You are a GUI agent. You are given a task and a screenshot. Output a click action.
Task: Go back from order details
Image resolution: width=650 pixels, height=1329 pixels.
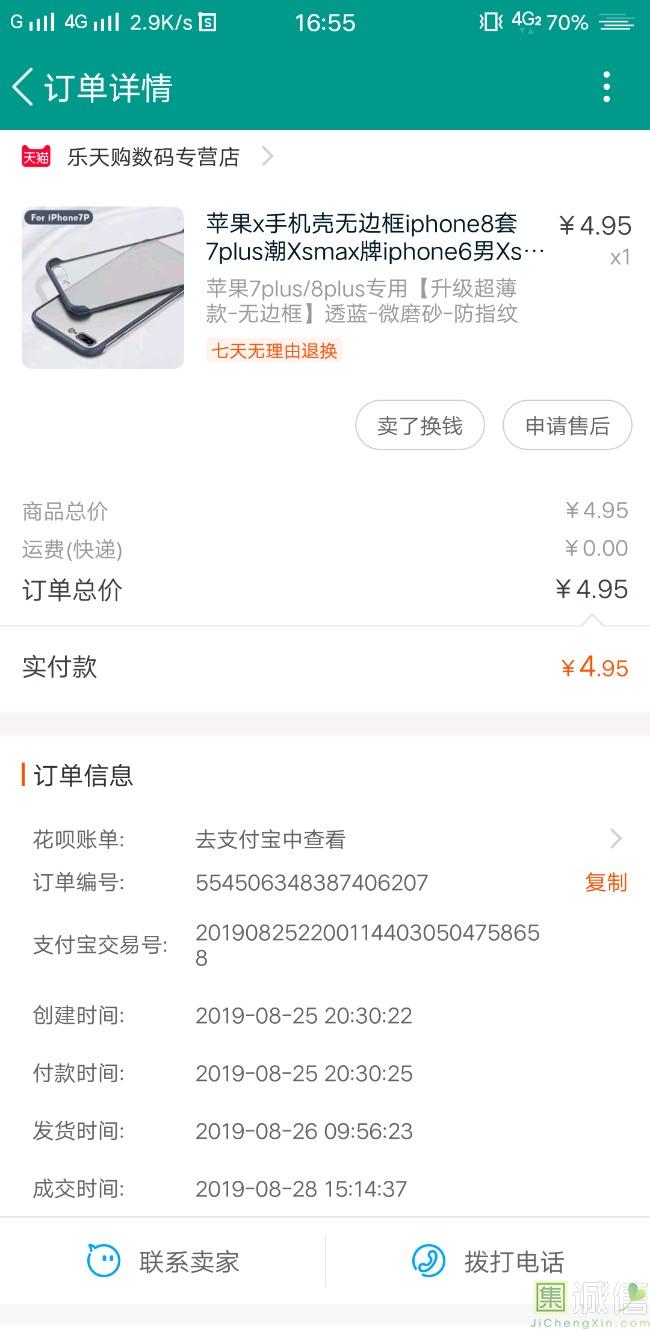(x=24, y=87)
